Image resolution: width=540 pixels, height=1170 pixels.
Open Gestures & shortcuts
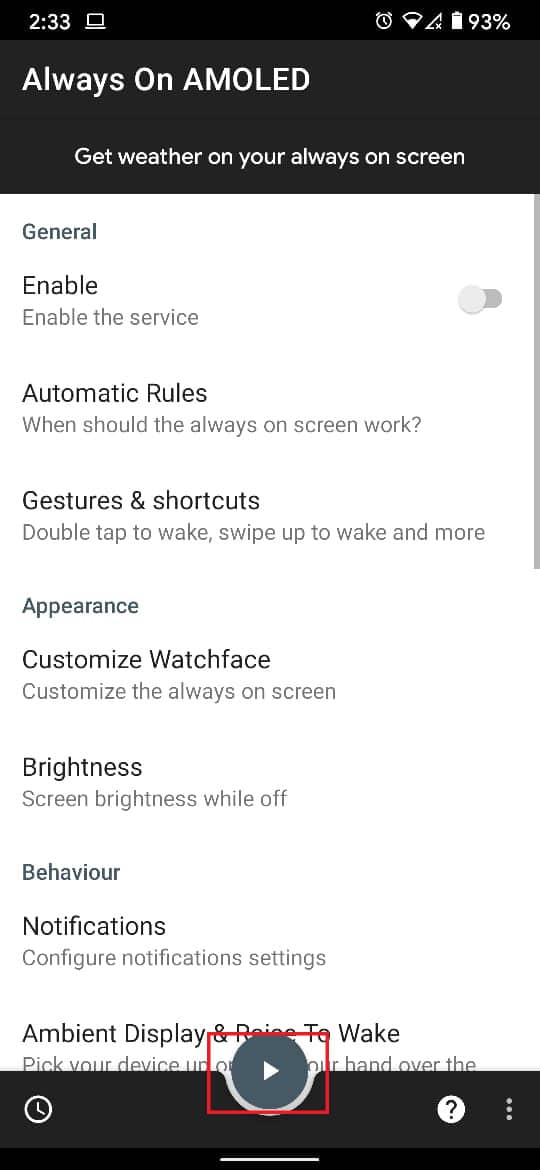(270, 516)
